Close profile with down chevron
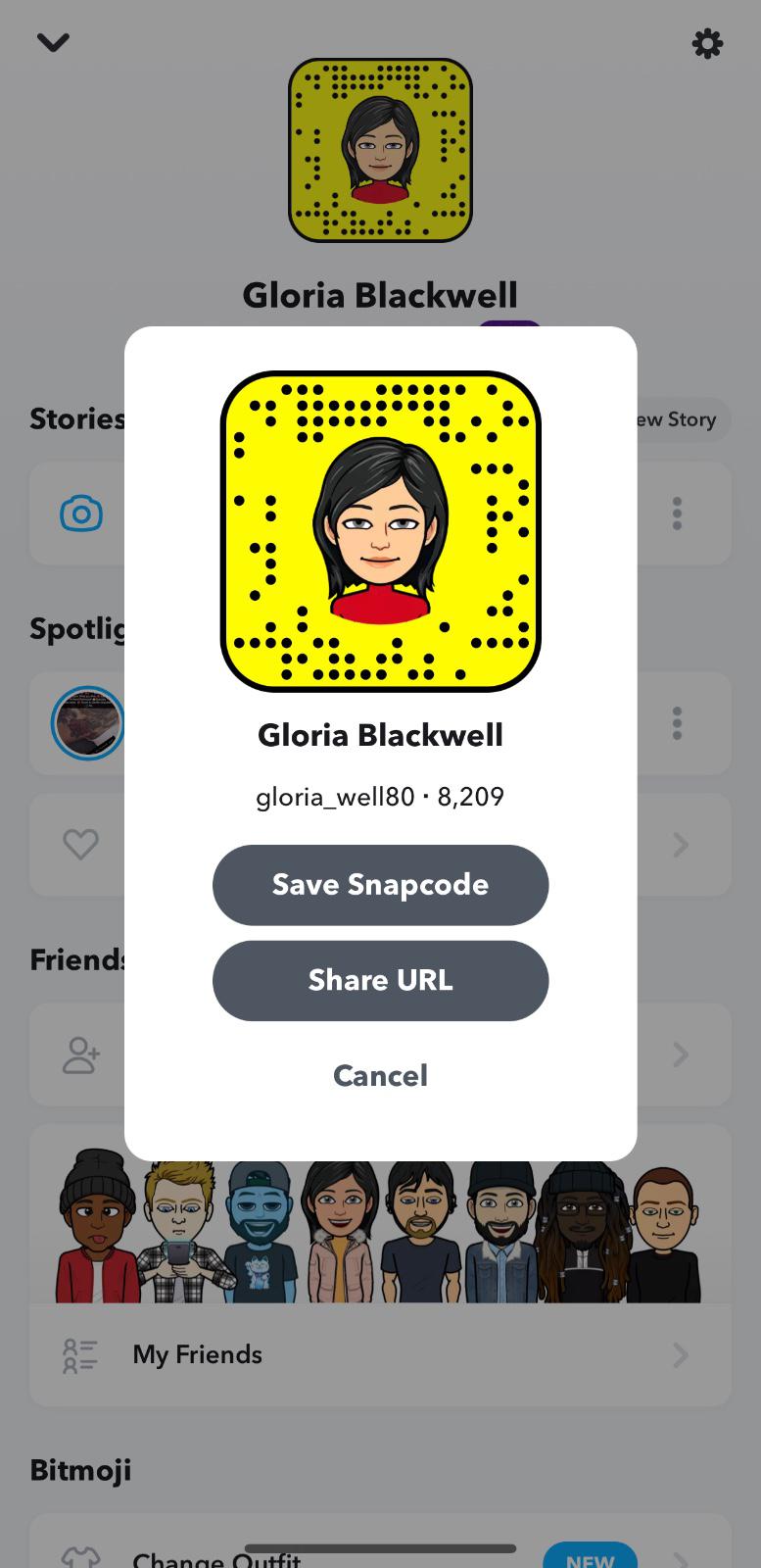Screen dimensions: 761x1568 pos(53,42)
